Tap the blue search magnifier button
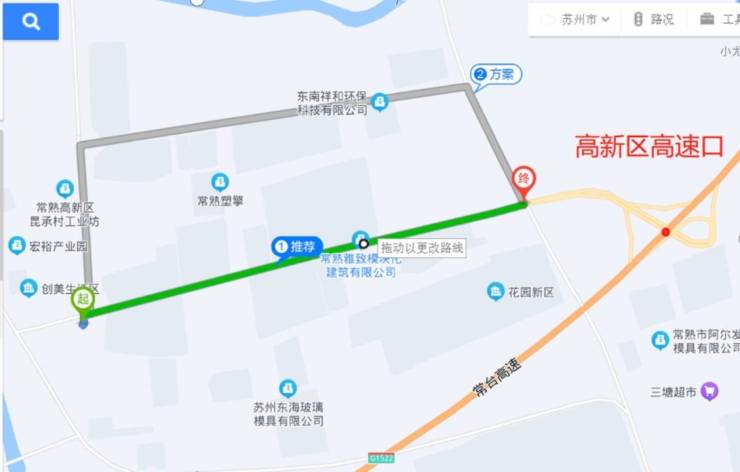This screenshot has width=740, height=472. point(30,21)
